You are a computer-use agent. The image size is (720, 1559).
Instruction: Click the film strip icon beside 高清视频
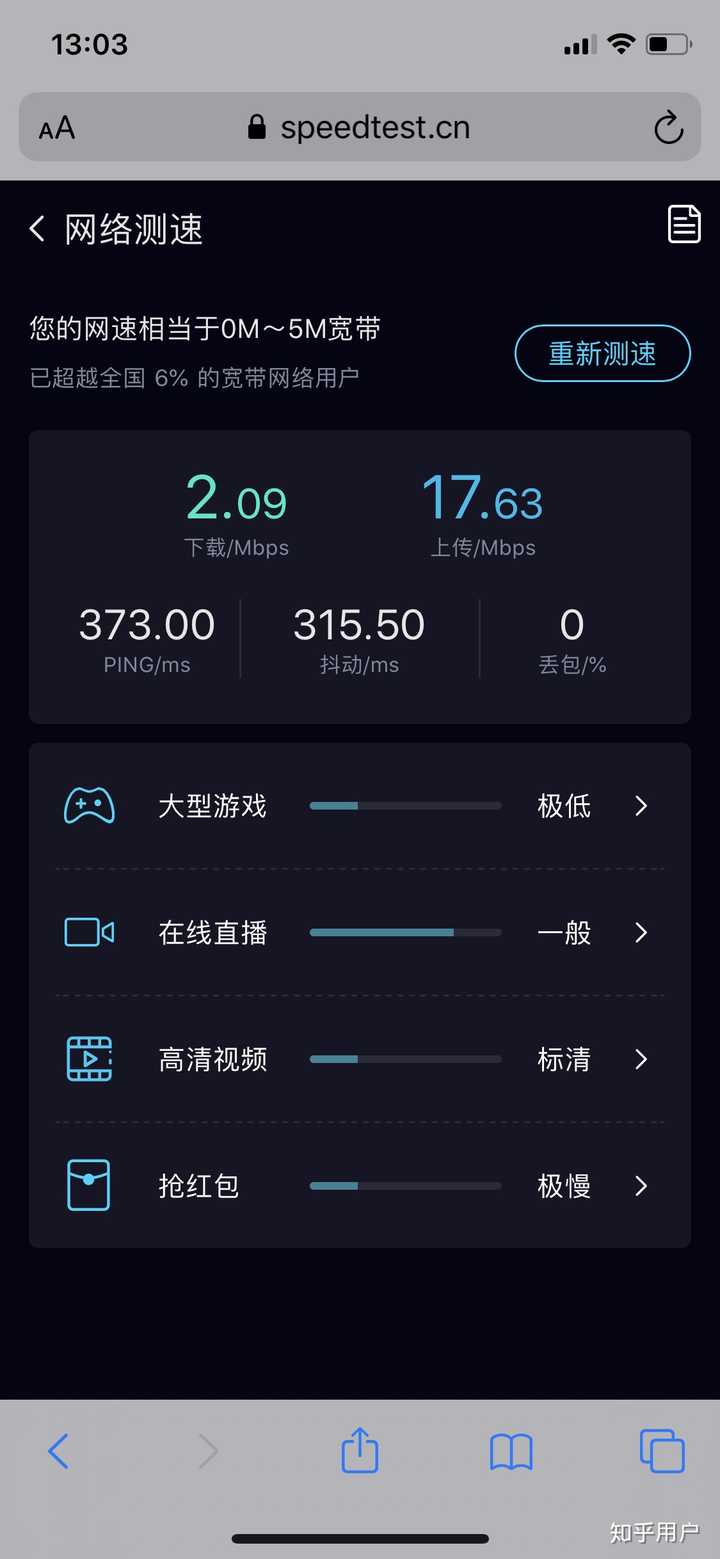click(89, 1059)
